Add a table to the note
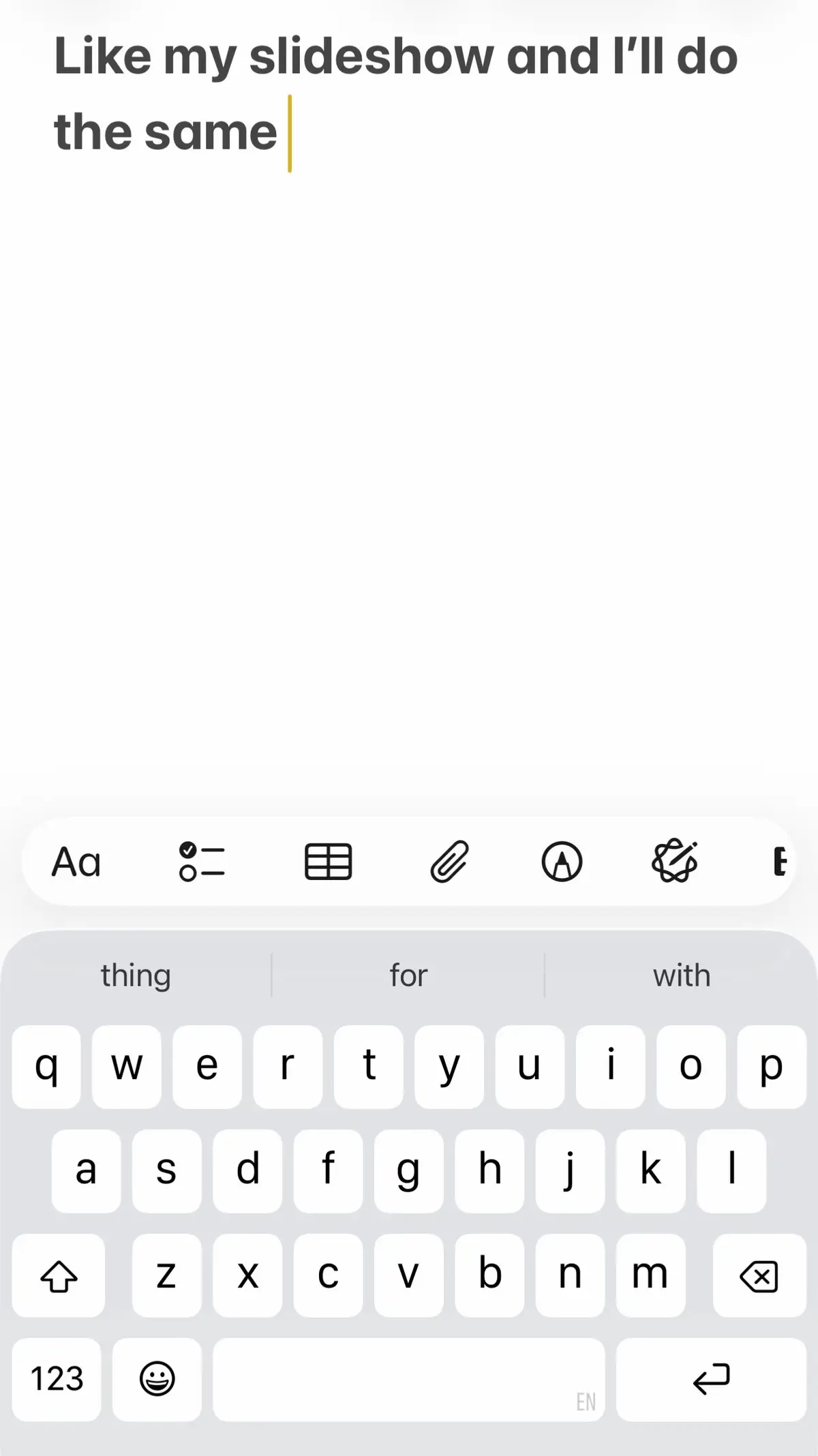Image resolution: width=818 pixels, height=1456 pixels. click(328, 862)
